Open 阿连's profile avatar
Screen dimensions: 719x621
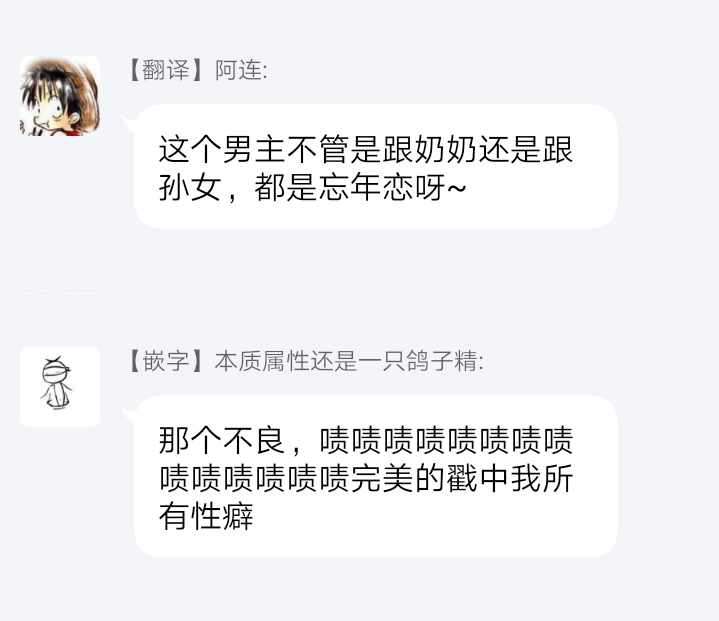60,95
